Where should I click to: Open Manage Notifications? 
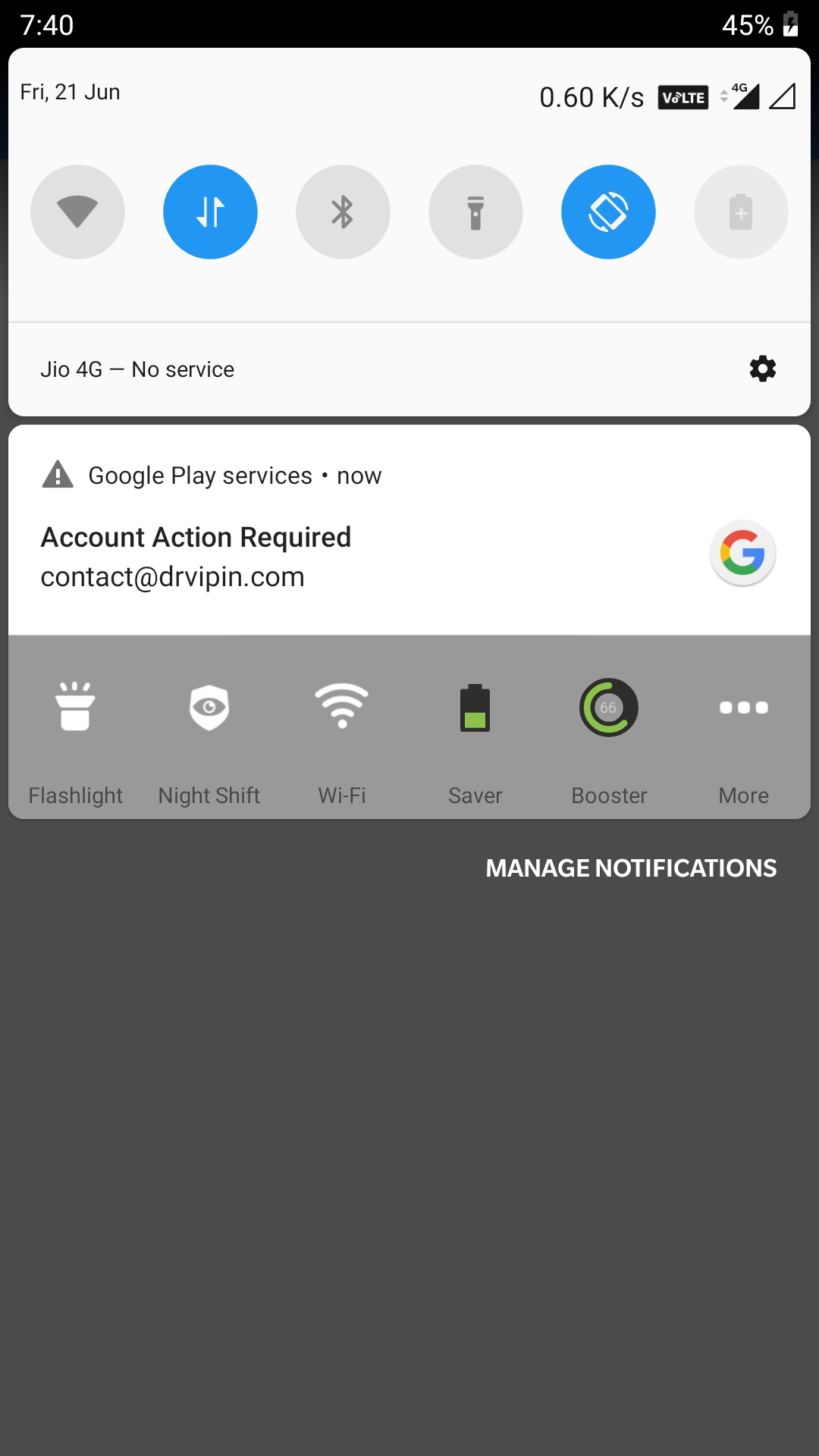click(631, 868)
